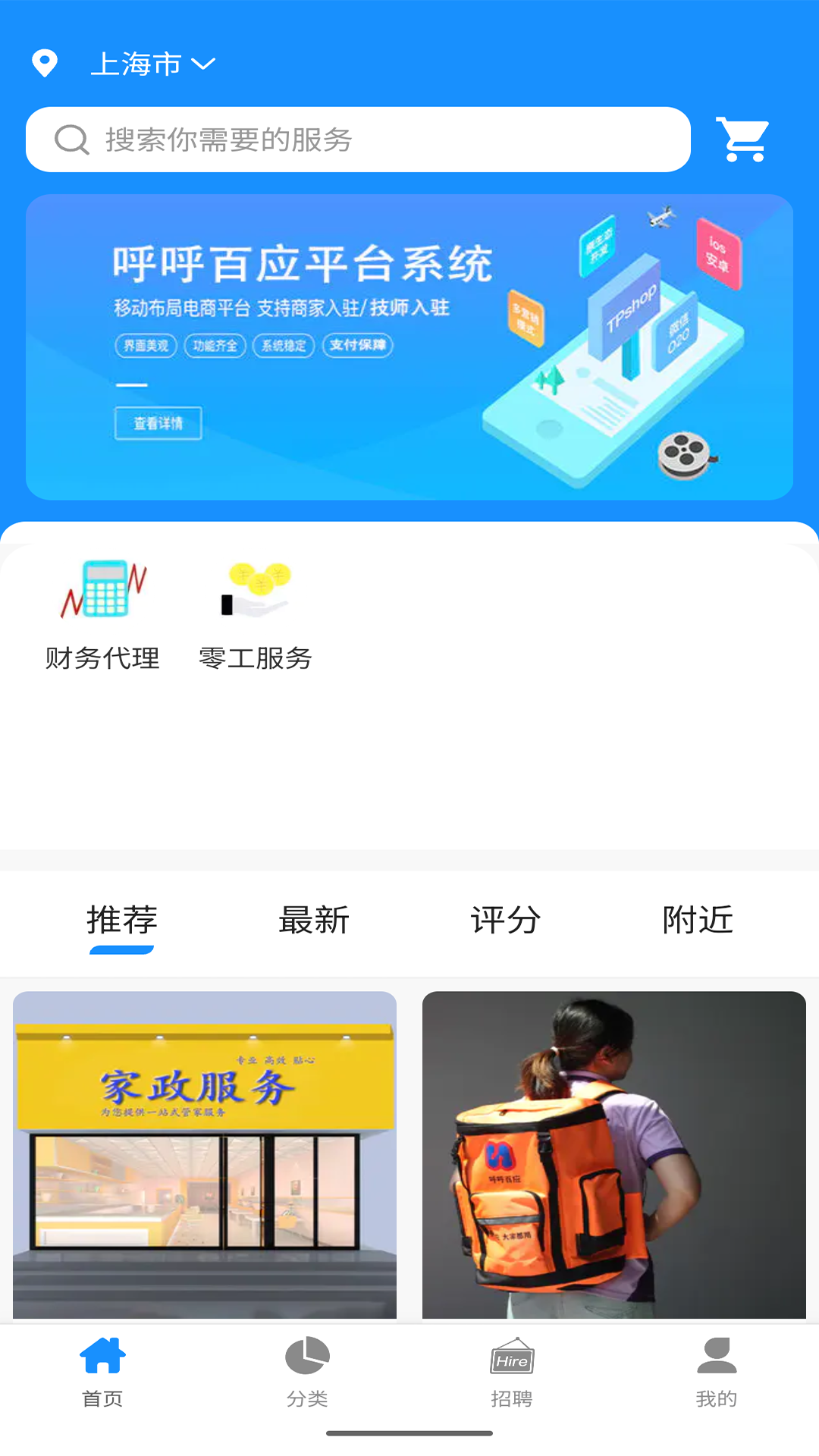Switch to the 最新 tab
This screenshot has height=1456, width=819.
314,921
